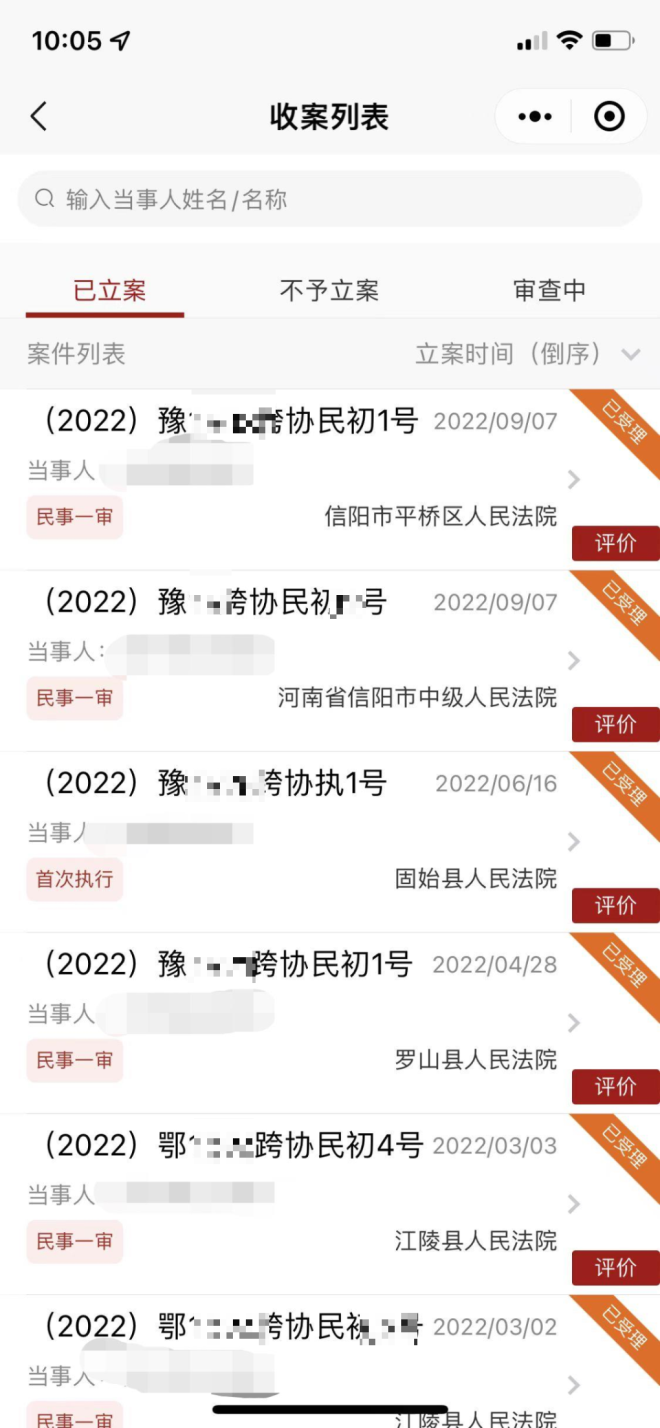Viewport: 660px width, 1428px height.
Task: Switch to the 审查中 tab
Action: point(549,291)
